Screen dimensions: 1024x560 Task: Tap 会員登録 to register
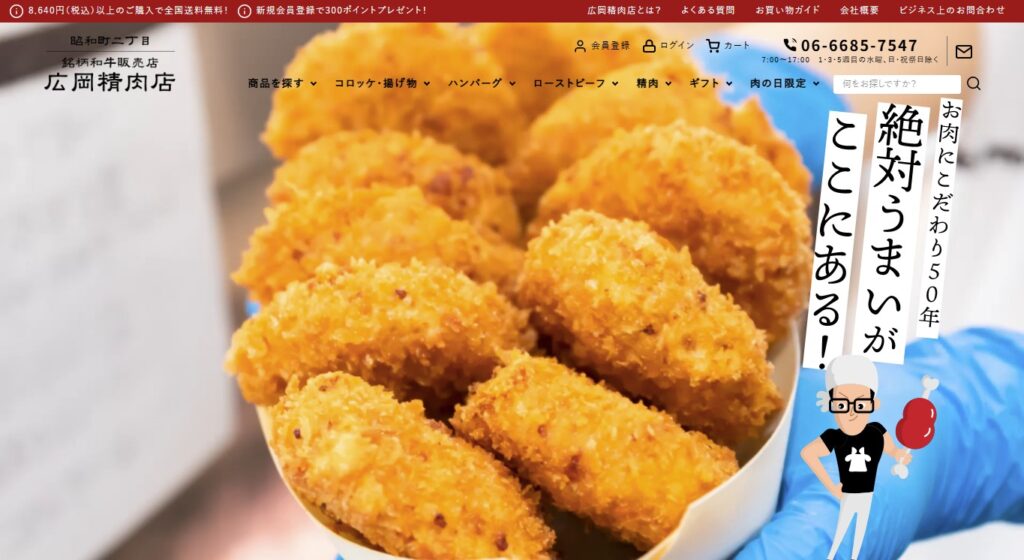(x=602, y=46)
